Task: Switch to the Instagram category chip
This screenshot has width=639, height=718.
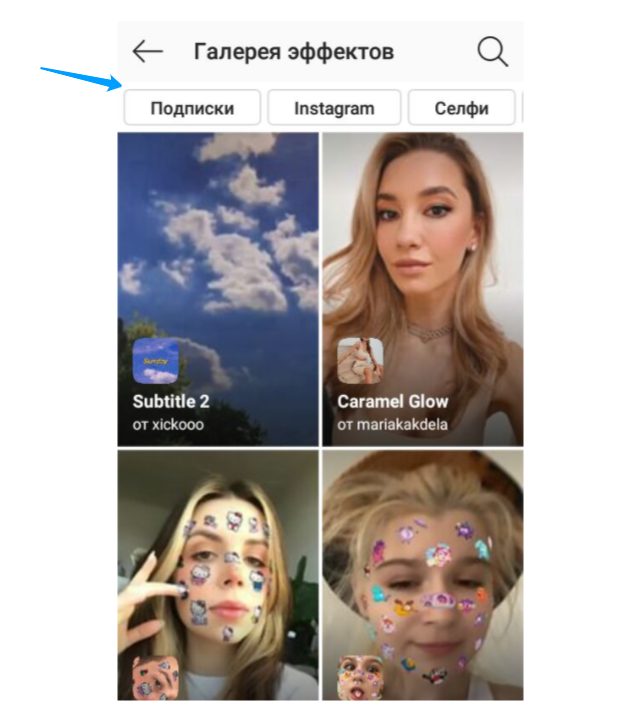Action: point(334,108)
